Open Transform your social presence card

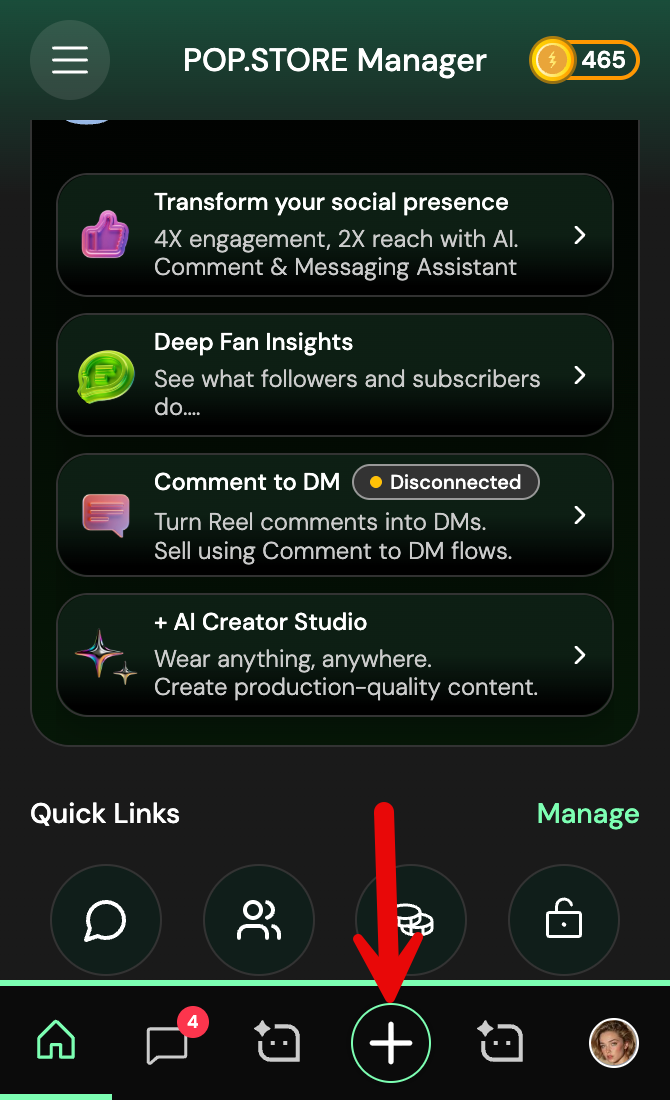tap(334, 236)
